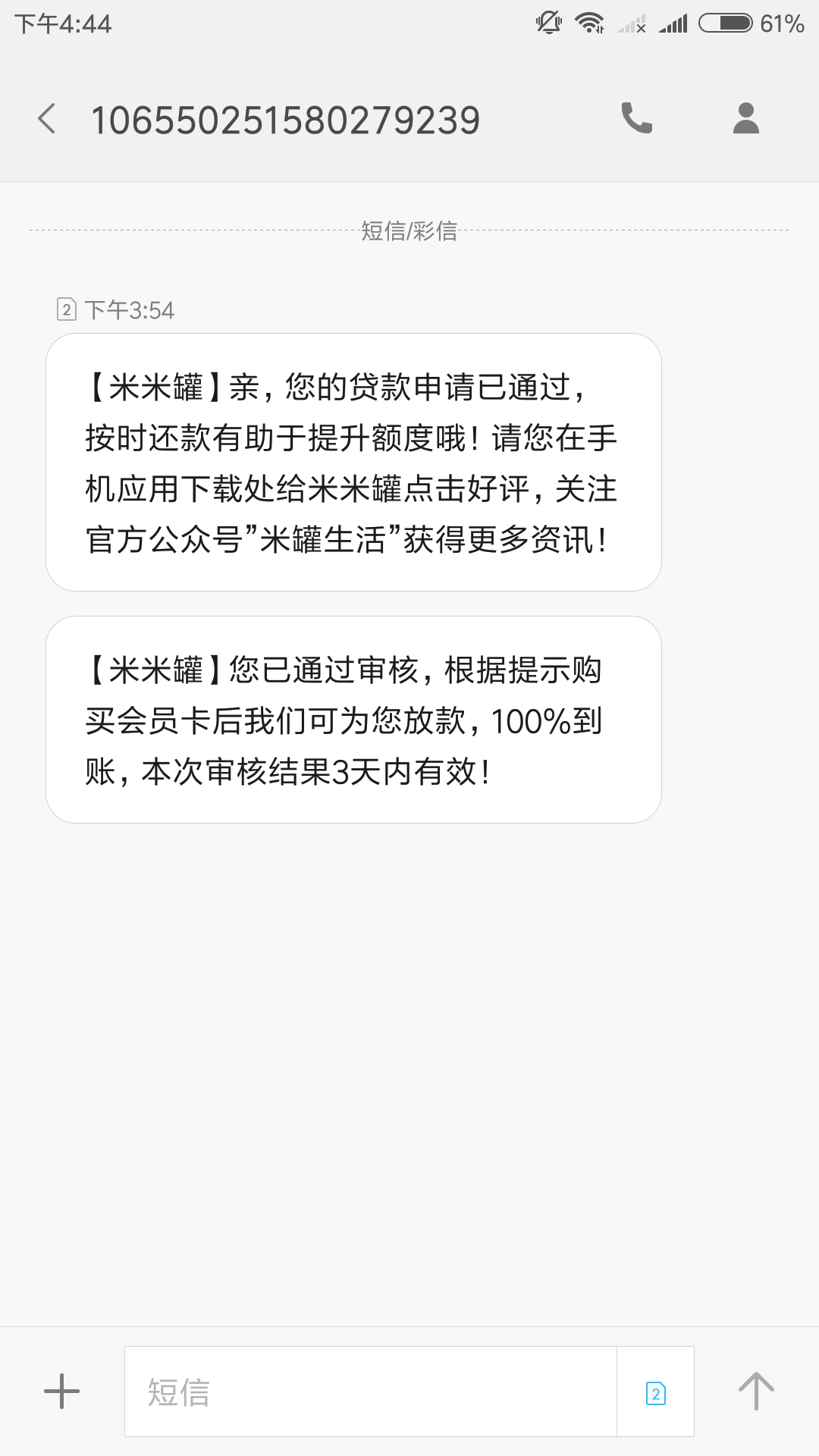This screenshot has width=819, height=1456.
Task: Open contact details for this sender
Action: [x=746, y=118]
